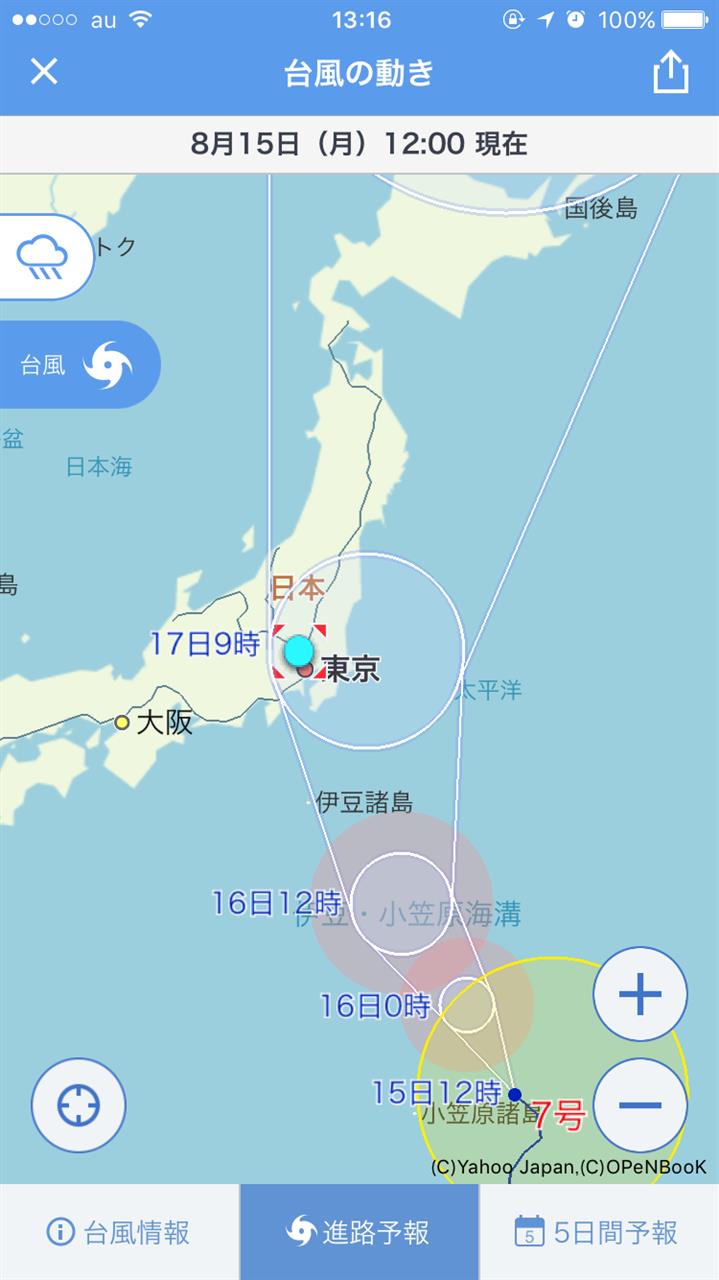The height and width of the screenshot is (1280, 719).
Task: Switch to the rain radar layer
Action: [43, 258]
